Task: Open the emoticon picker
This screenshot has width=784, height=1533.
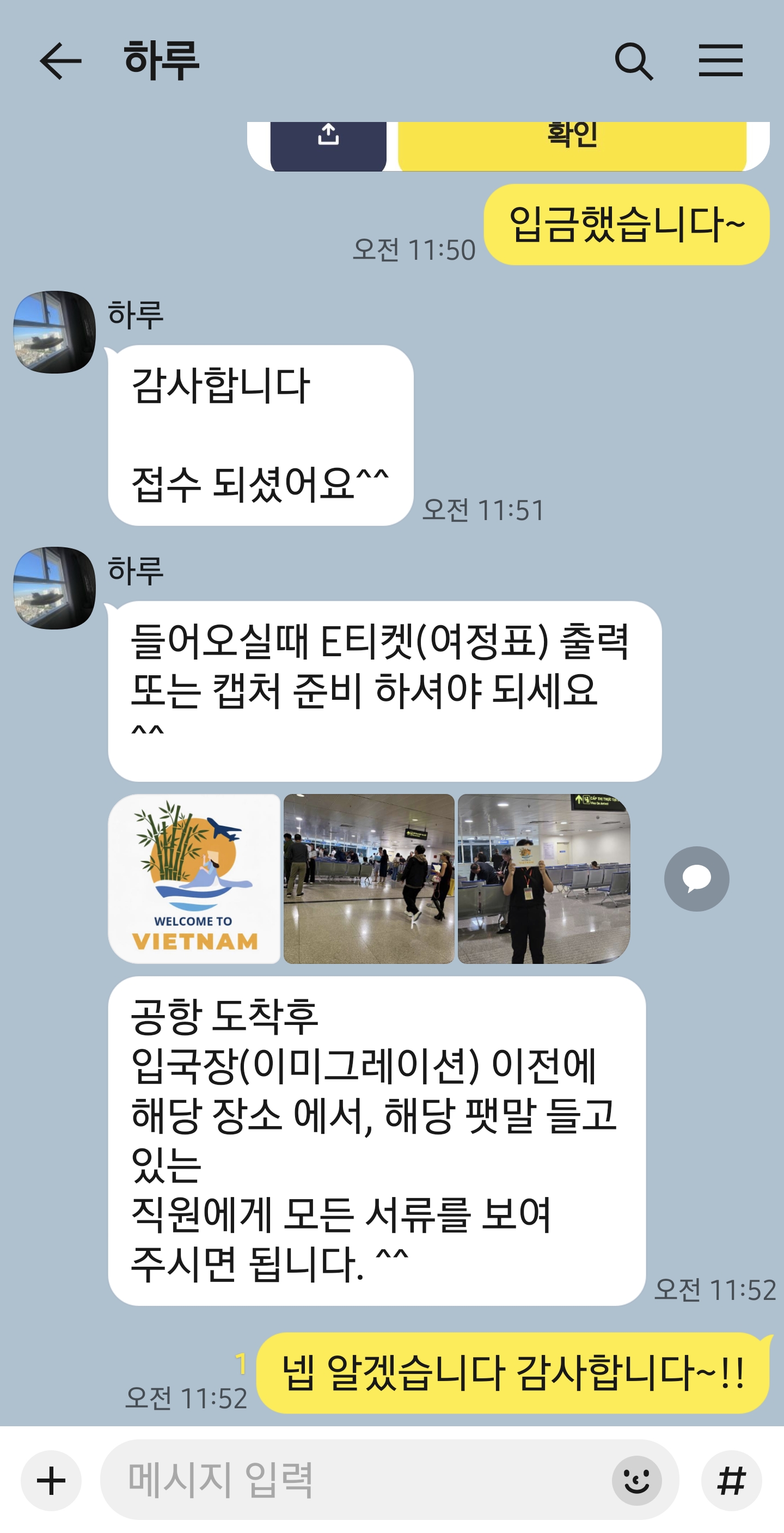Action: (636, 1480)
